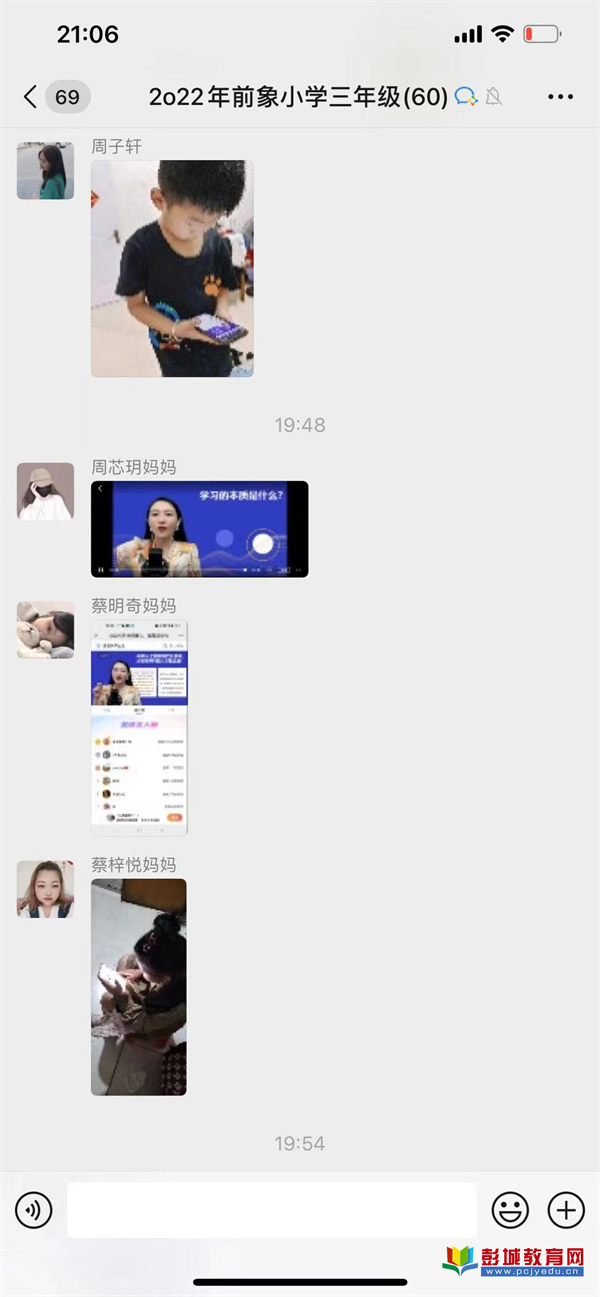
Task: View 蔡梓悦妈妈's profile avatar
Action: (x=45, y=889)
